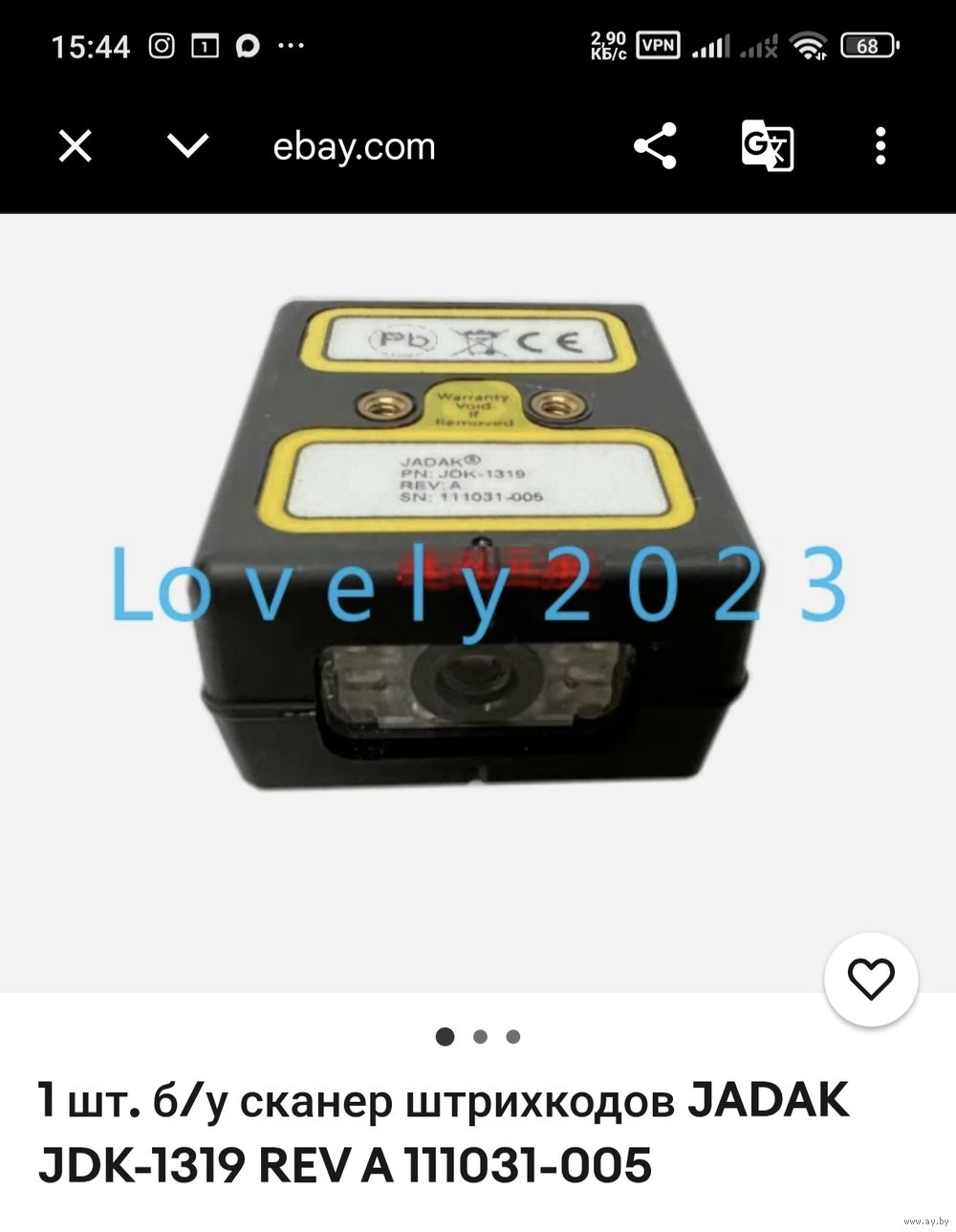The image size is (956, 1232).
Task: Share this eBay page
Action: pyautogui.click(x=655, y=146)
